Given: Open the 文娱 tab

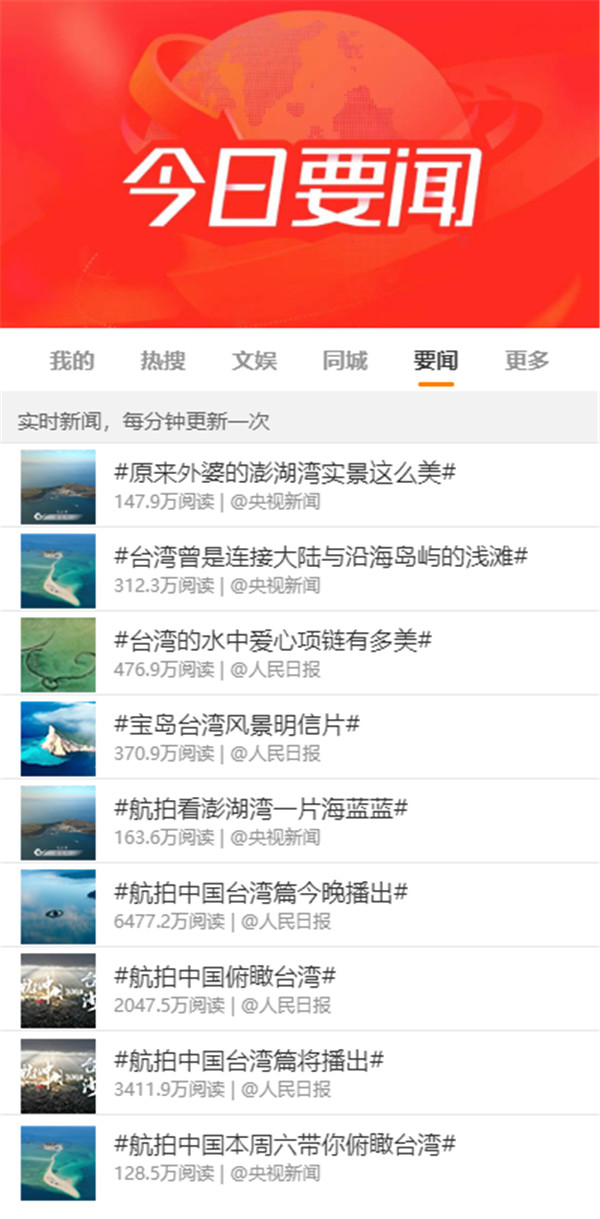Looking at the screenshot, I should coord(254,361).
